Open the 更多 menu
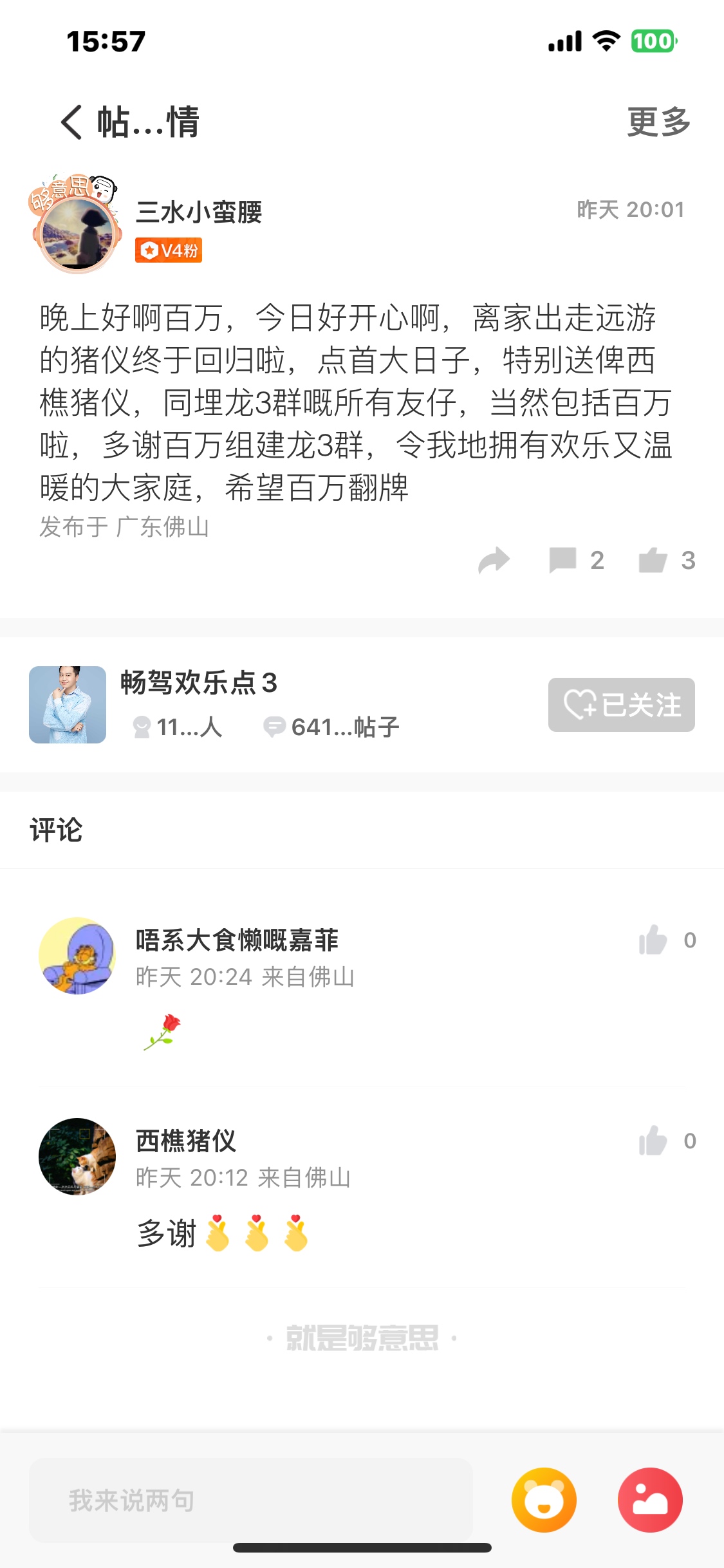This screenshot has width=724, height=1568. pyautogui.click(x=659, y=122)
